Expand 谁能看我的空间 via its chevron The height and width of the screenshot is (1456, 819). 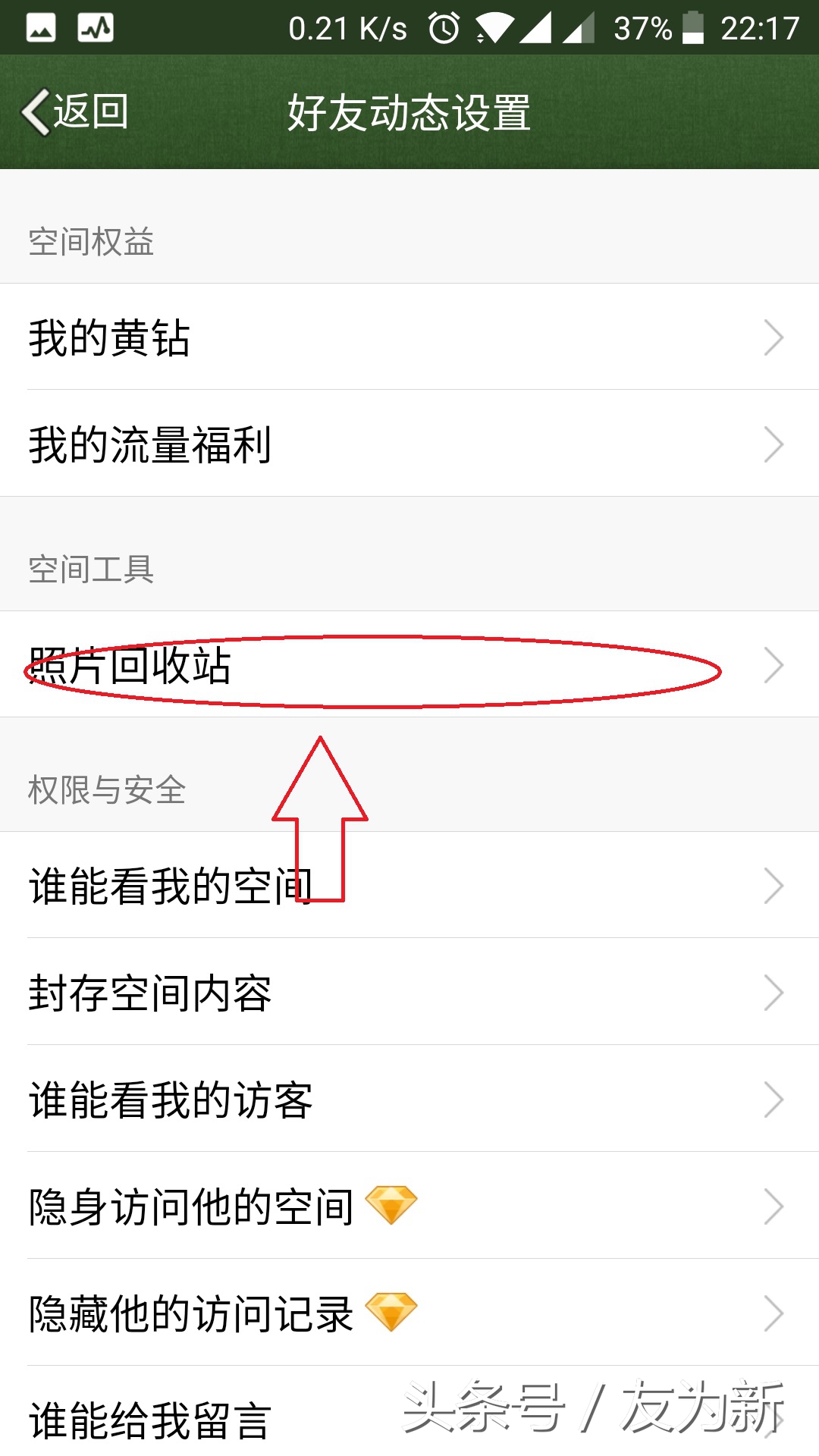coord(773,884)
